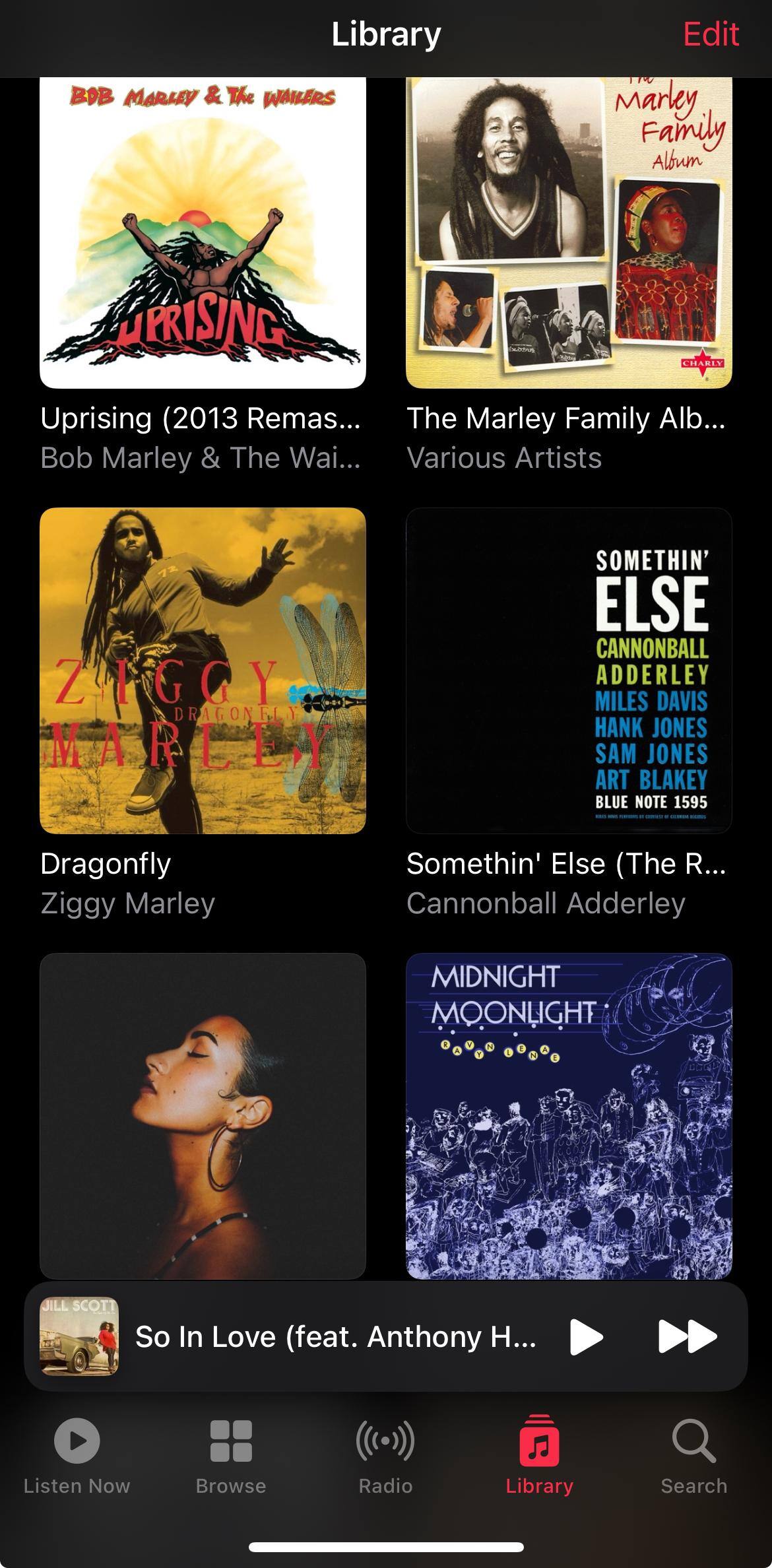Open the Midnight Moonlight album

568,1115
